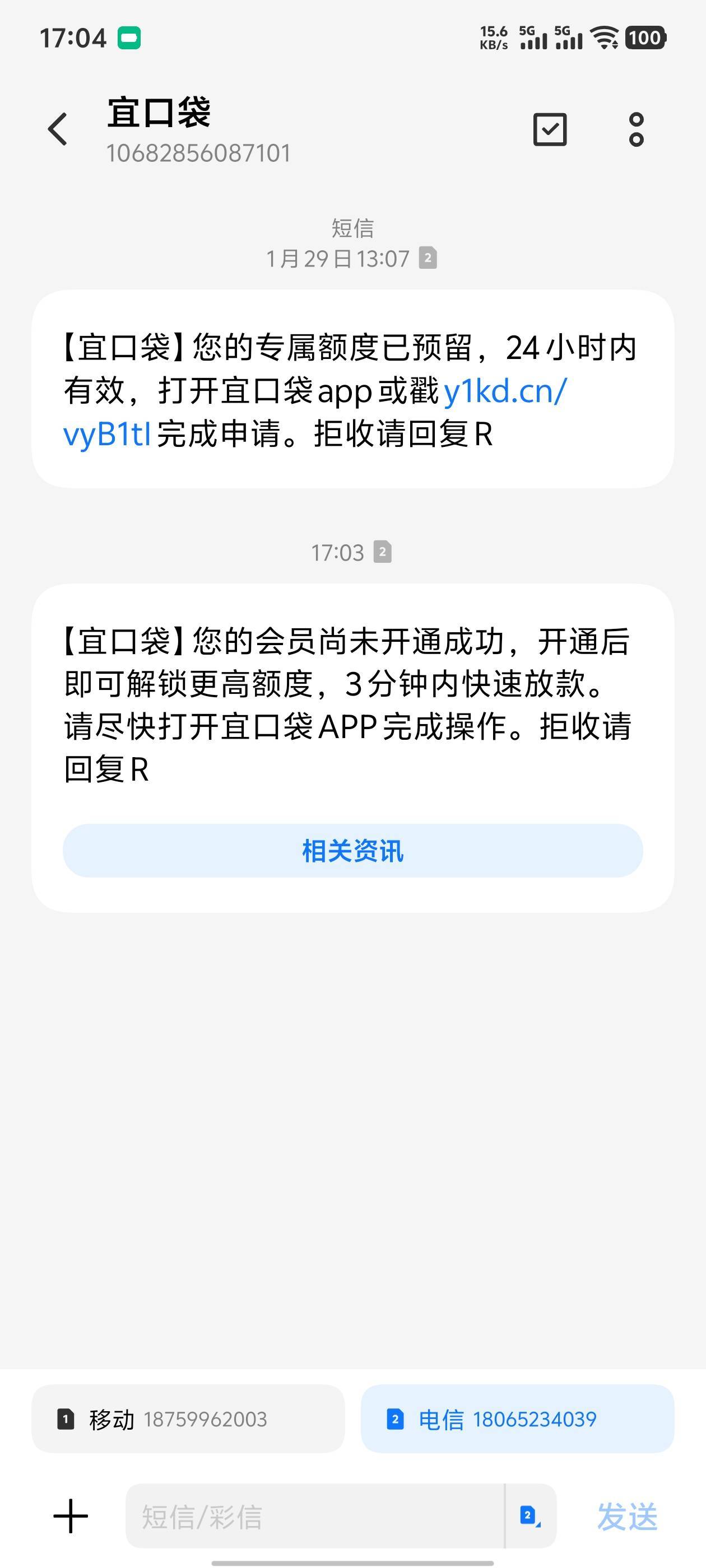Select the 移动 18759962003 SIM
Screen dimensions: 706x1568
coord(188,1419)
